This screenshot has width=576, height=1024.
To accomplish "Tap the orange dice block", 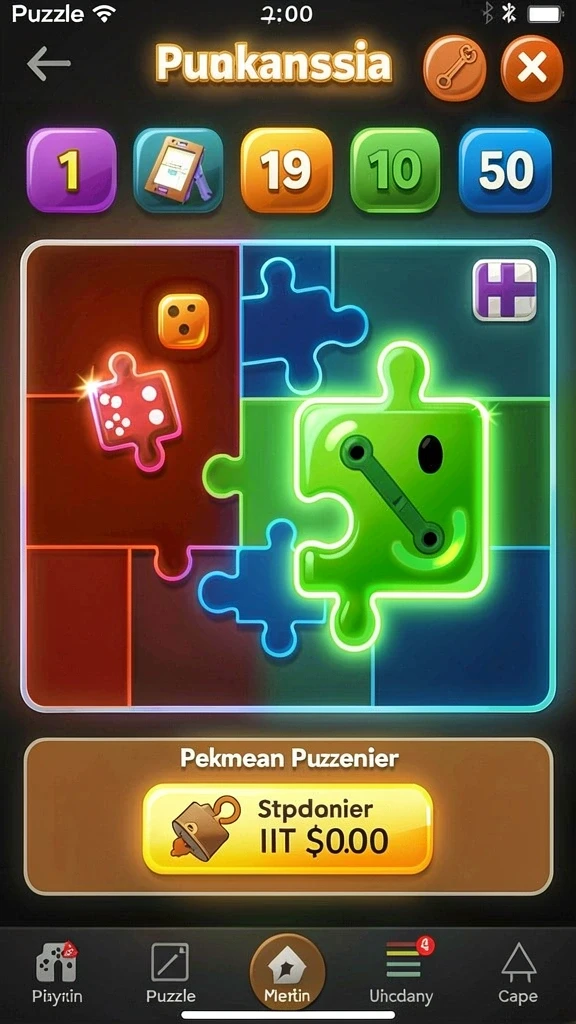I will [184, 321].
